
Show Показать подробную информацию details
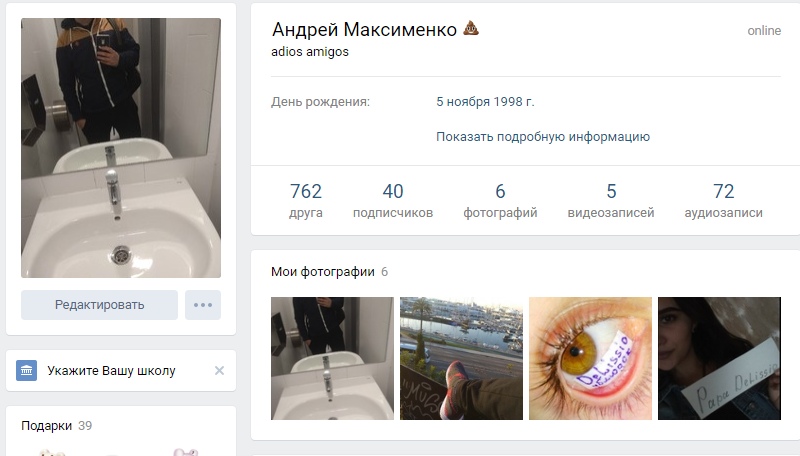(543, 137)
